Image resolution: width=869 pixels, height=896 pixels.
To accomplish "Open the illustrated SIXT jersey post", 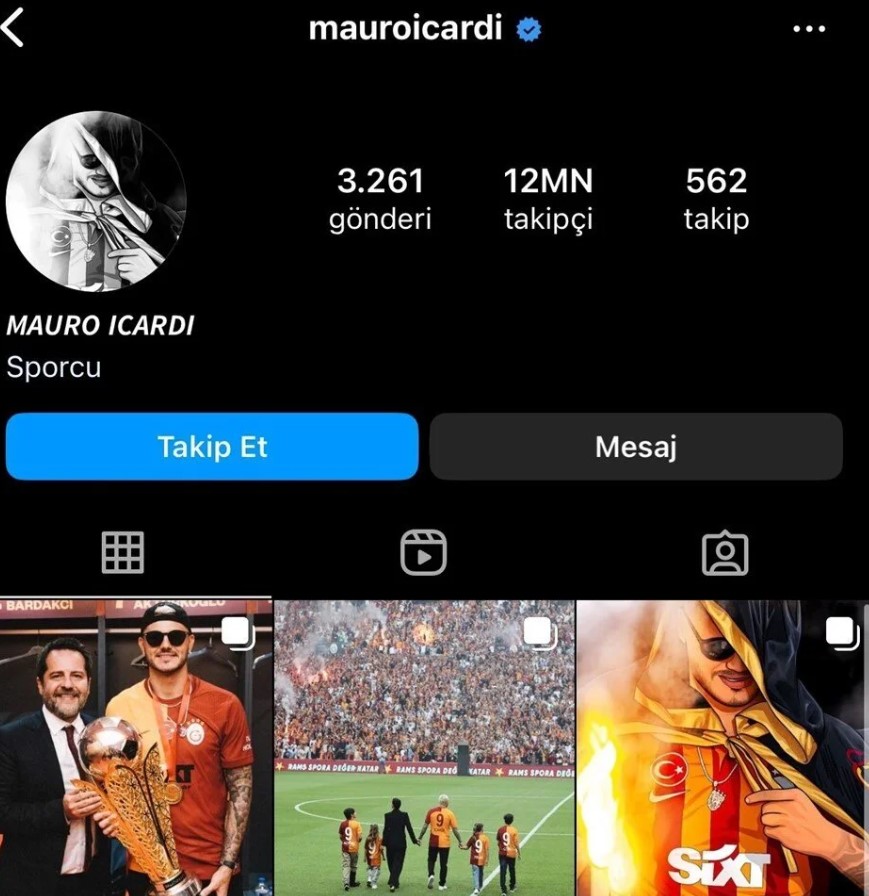I will [x=722, y=748].
